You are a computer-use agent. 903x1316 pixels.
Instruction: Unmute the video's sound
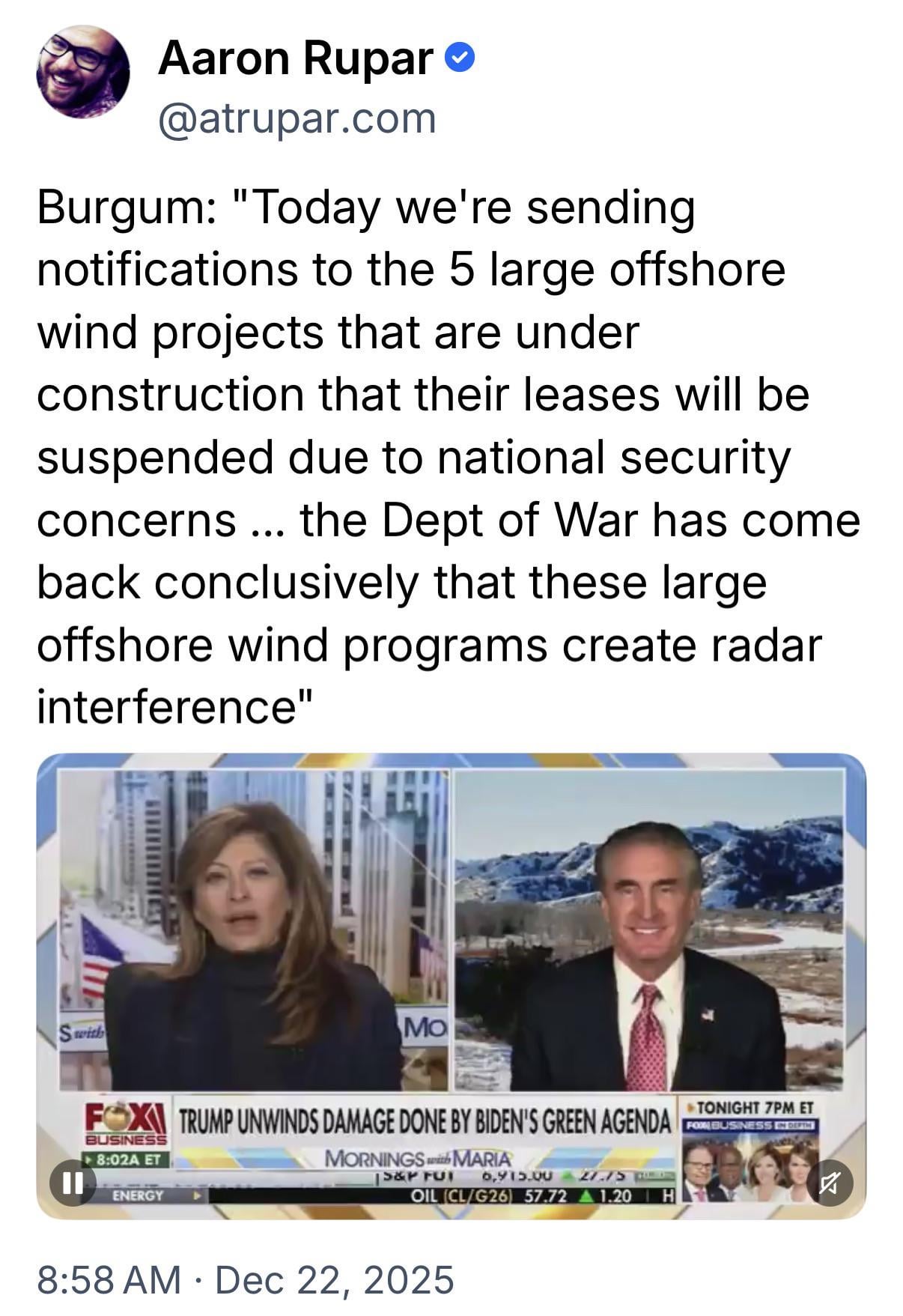tap(830, 1183)
